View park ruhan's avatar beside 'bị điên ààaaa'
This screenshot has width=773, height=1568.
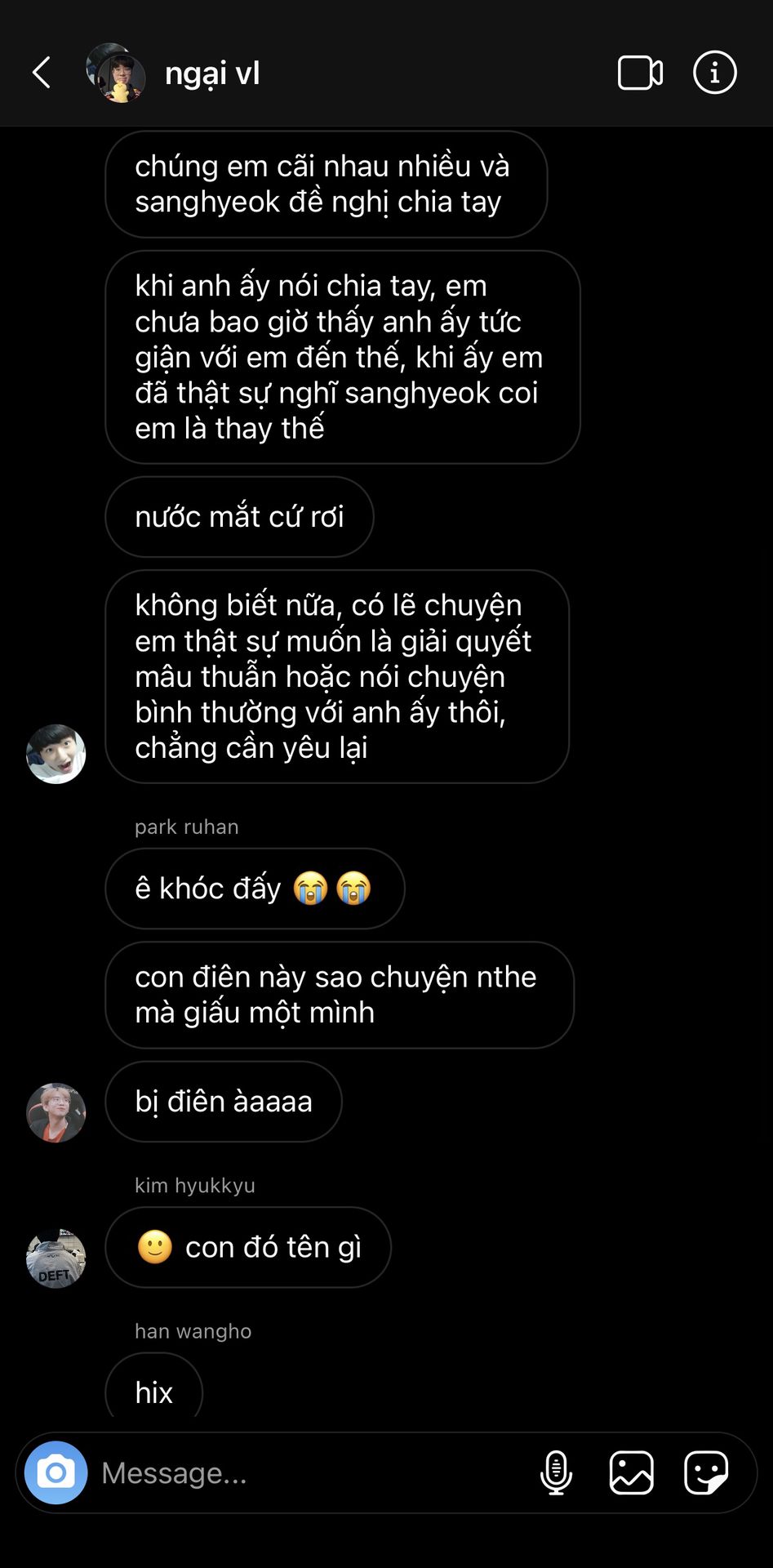tap(56, 1113)
